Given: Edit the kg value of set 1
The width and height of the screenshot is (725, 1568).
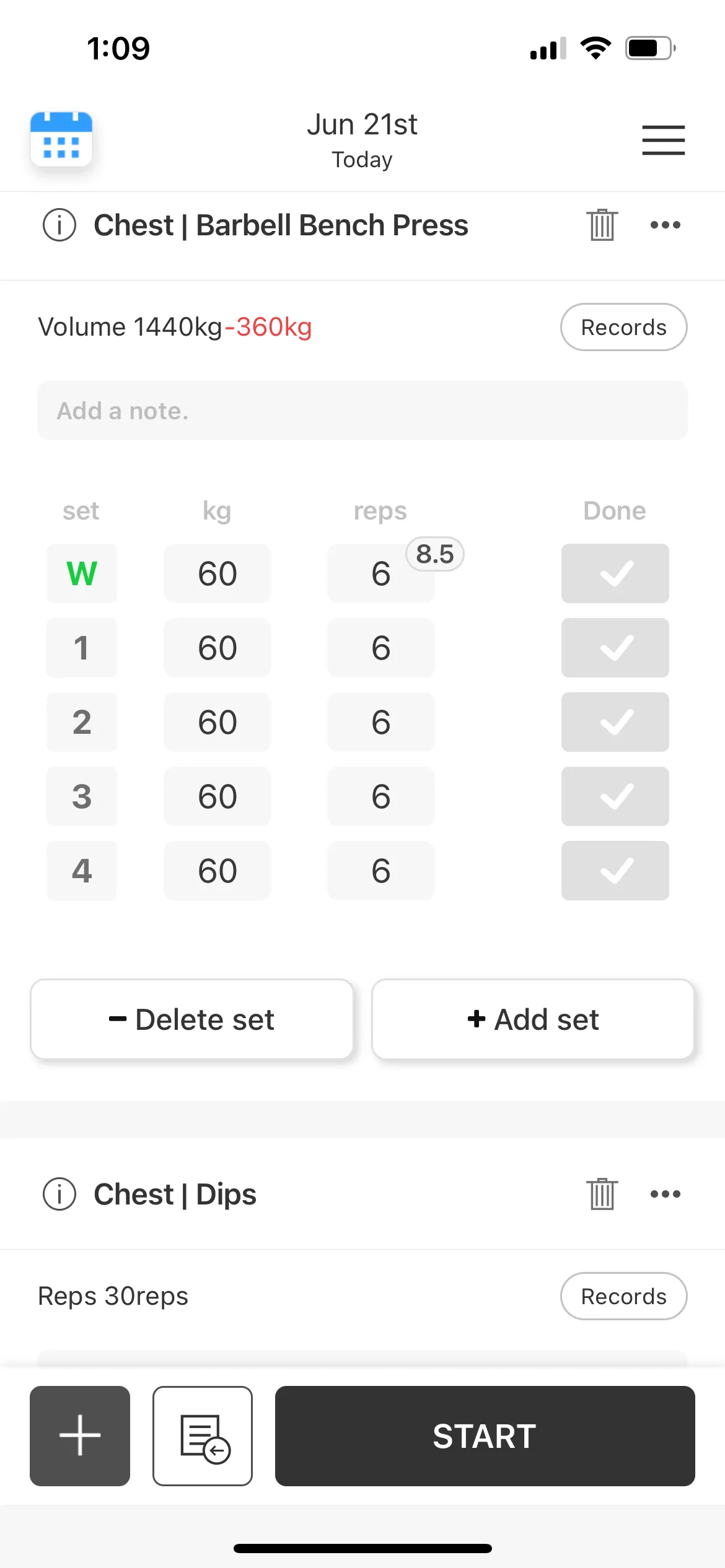Looking at the screenshot, I should point(217,648).
